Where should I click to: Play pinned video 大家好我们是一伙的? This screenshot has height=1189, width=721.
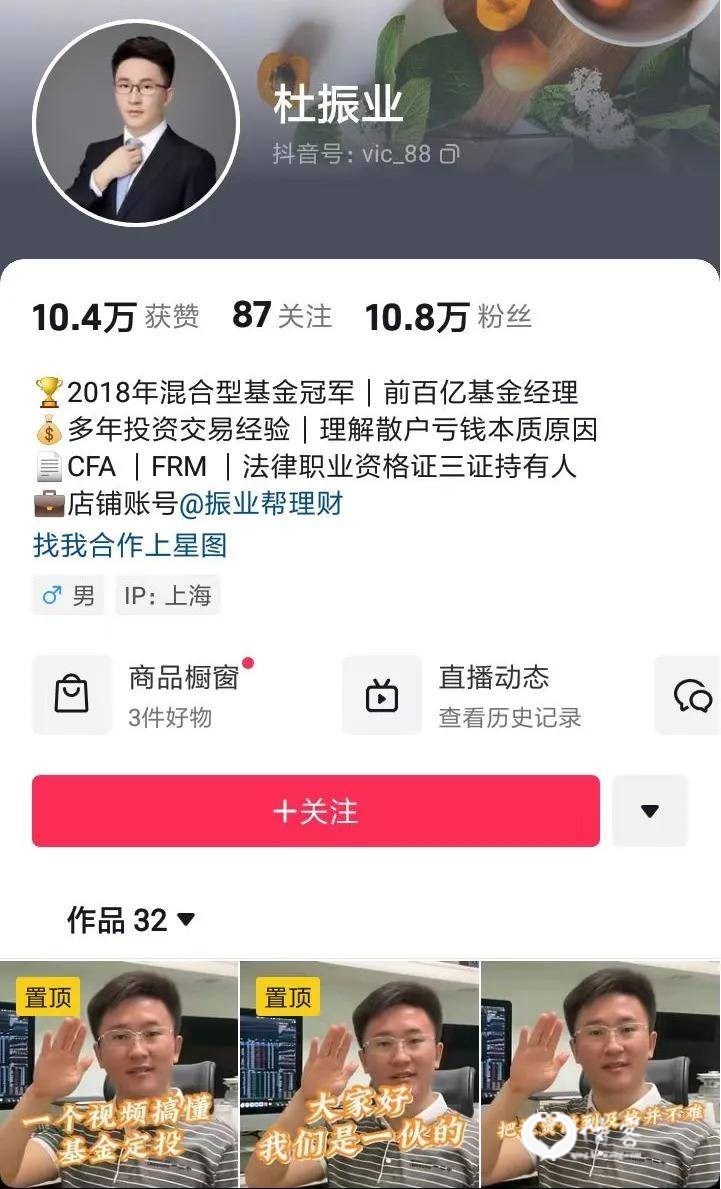pyautogui.click(x=360, y=1075)
